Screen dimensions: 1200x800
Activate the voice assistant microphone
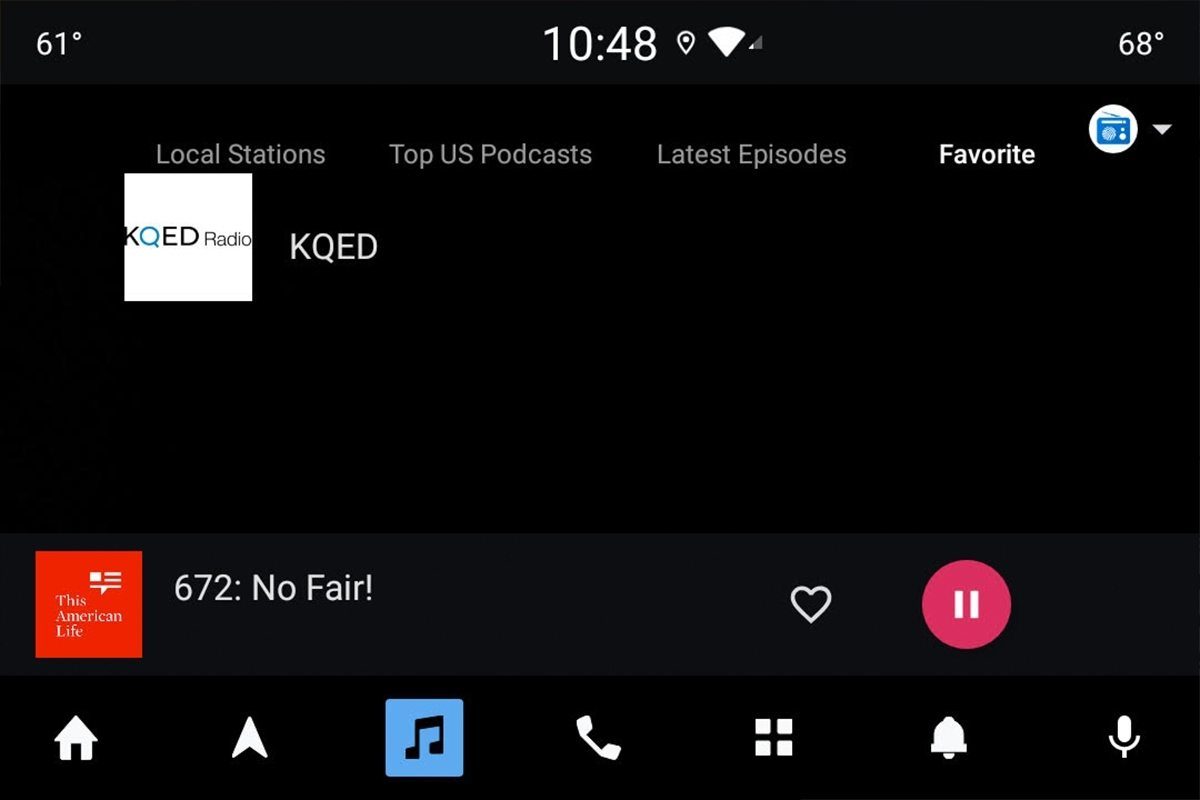(1123, 738)
